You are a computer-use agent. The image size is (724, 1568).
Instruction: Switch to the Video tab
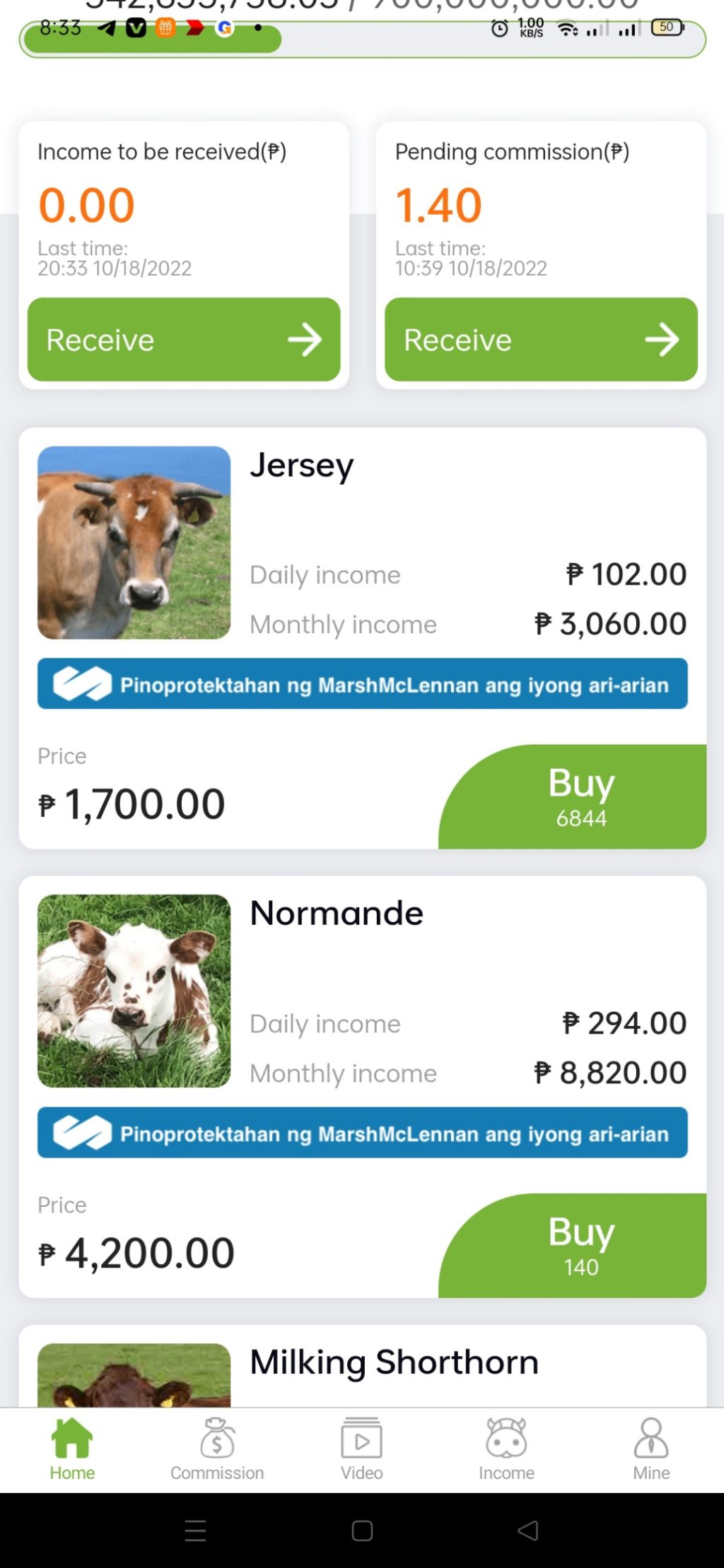pyautogui.click(x=362, y=1450)
